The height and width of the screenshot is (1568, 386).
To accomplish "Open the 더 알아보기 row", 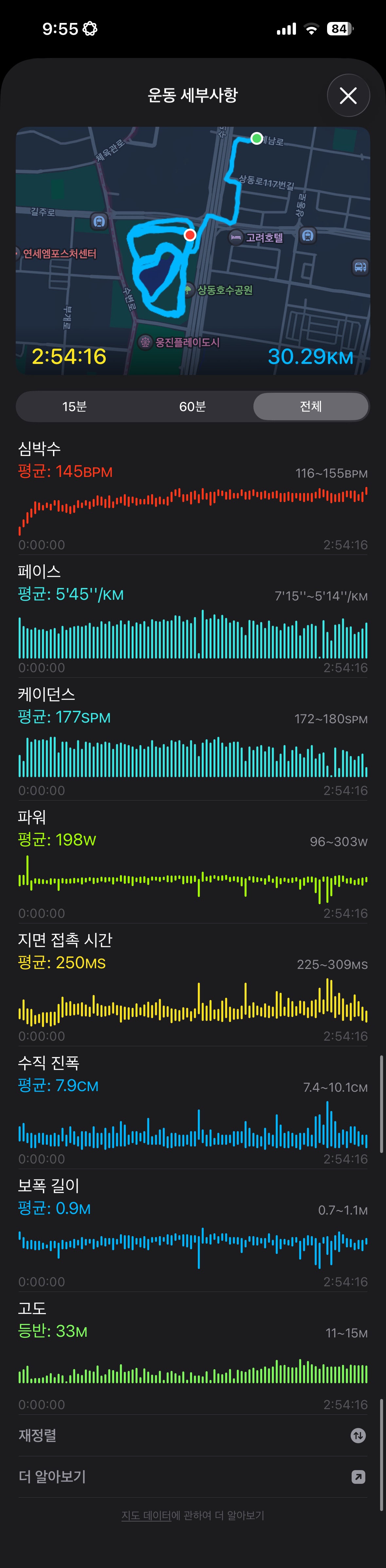I will pos(193,1477).
